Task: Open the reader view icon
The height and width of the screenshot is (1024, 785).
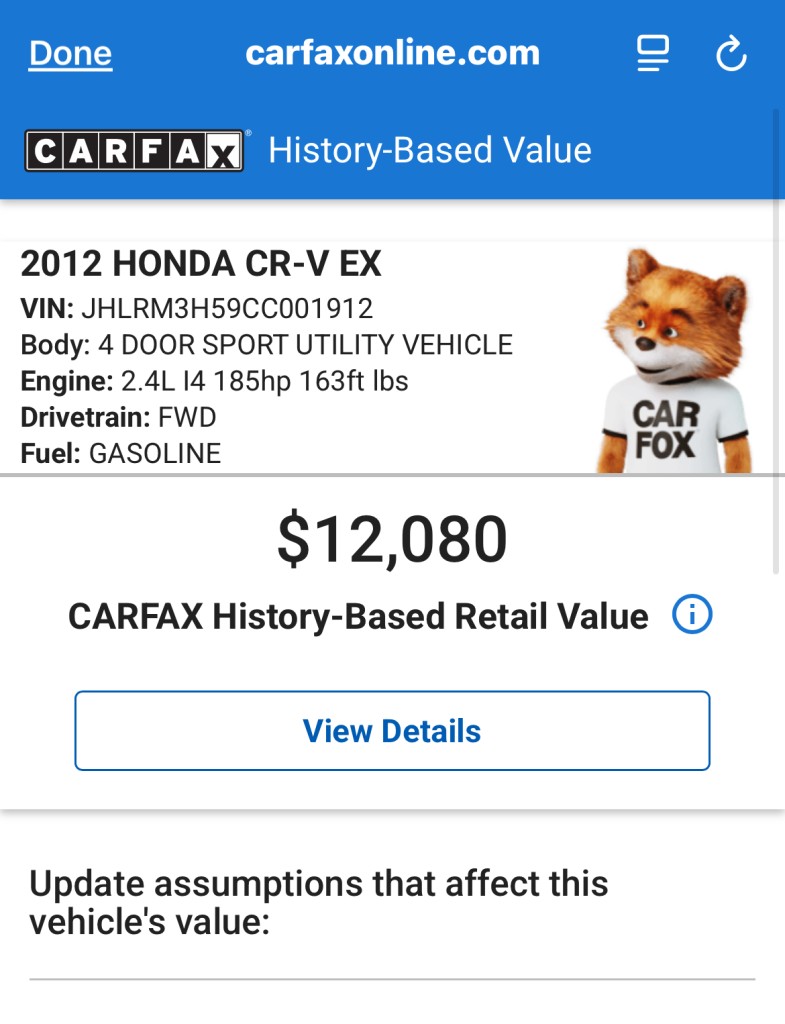Action: click(x=653, y=54)
